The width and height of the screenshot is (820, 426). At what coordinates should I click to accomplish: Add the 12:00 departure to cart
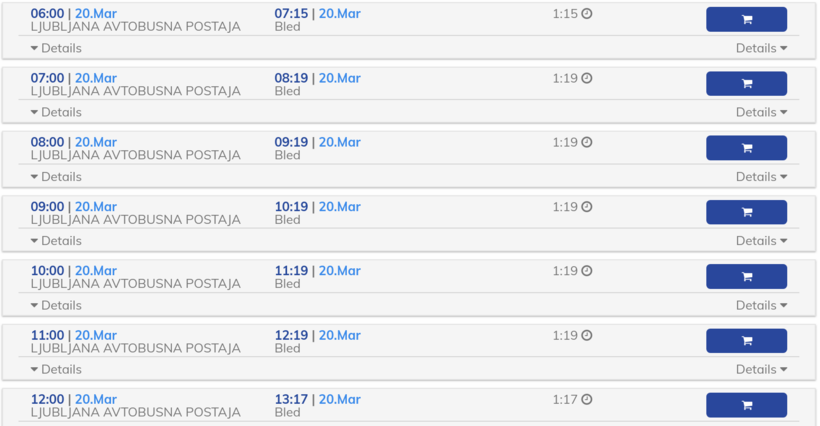746,405
